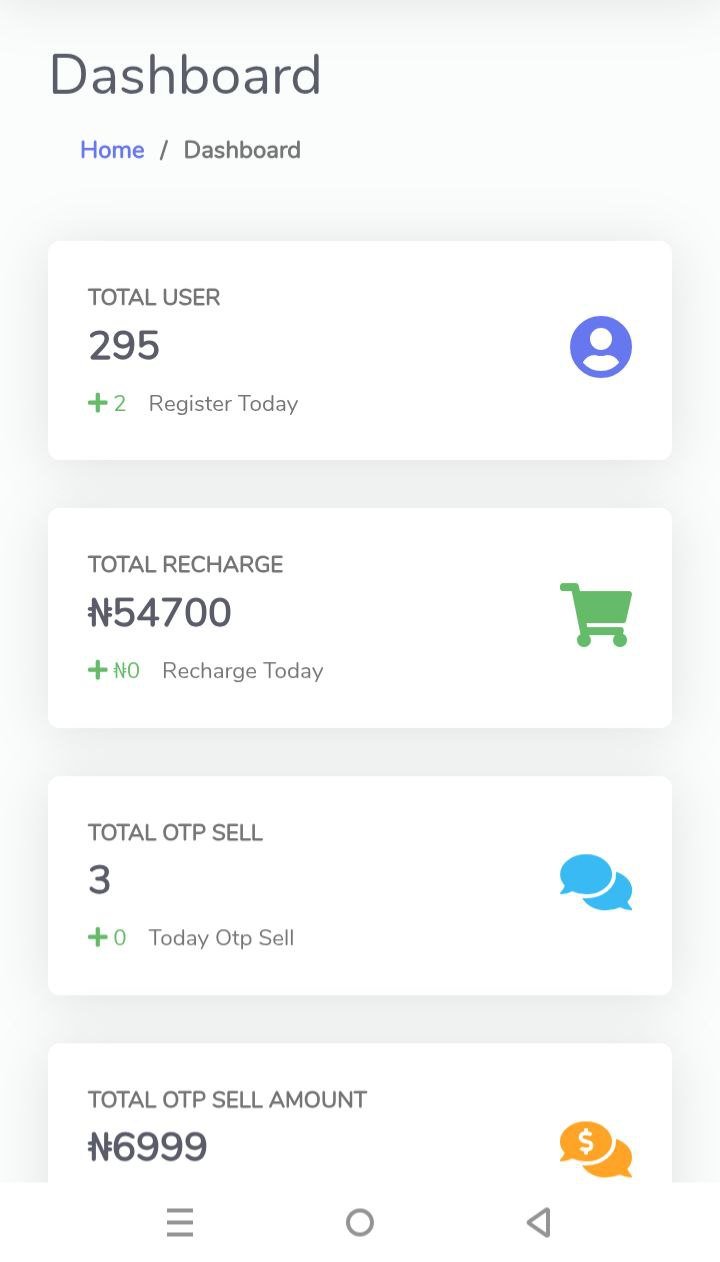Click the Dashboard breadcrumb item
Screen dimensions: 720x1262
[242, 149]
